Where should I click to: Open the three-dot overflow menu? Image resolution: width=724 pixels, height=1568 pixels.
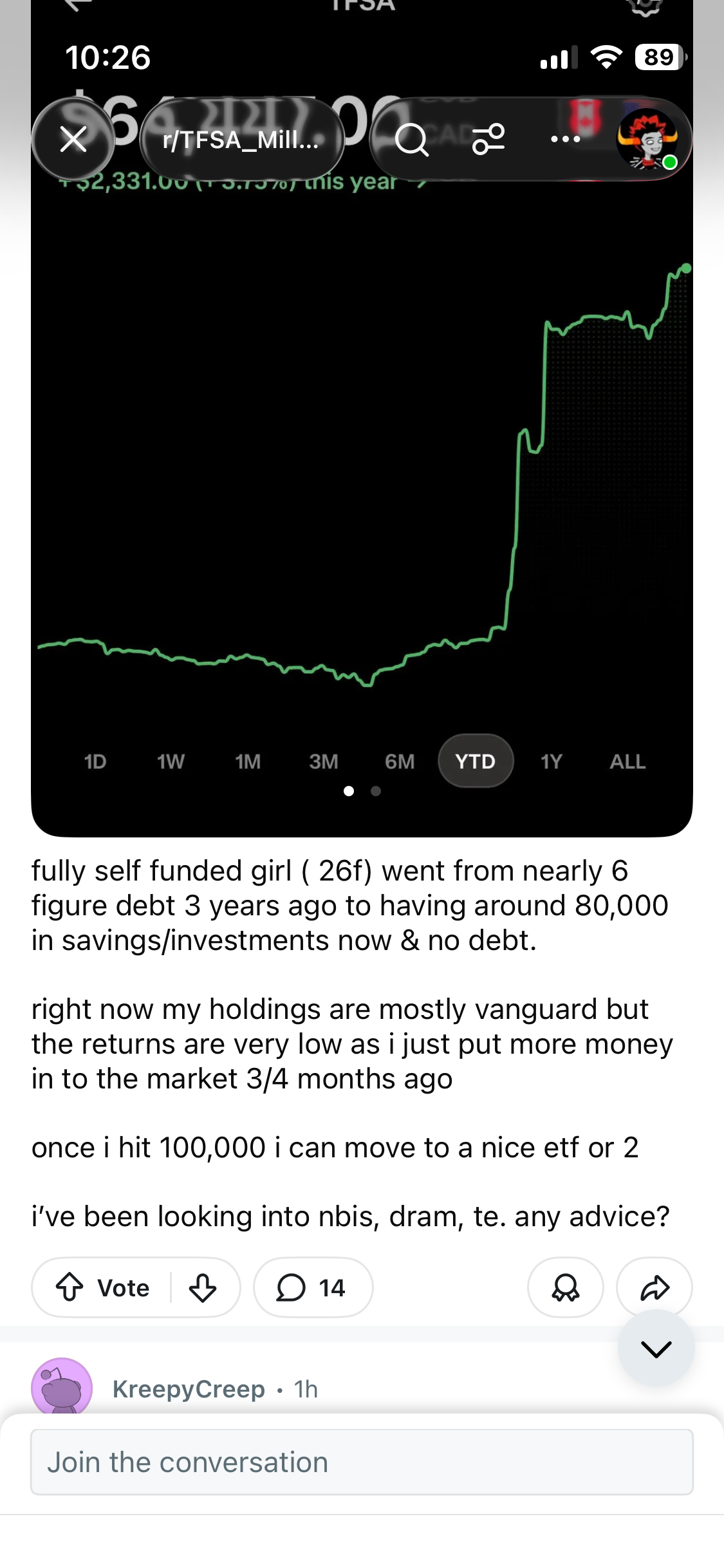tap(566, 139)
